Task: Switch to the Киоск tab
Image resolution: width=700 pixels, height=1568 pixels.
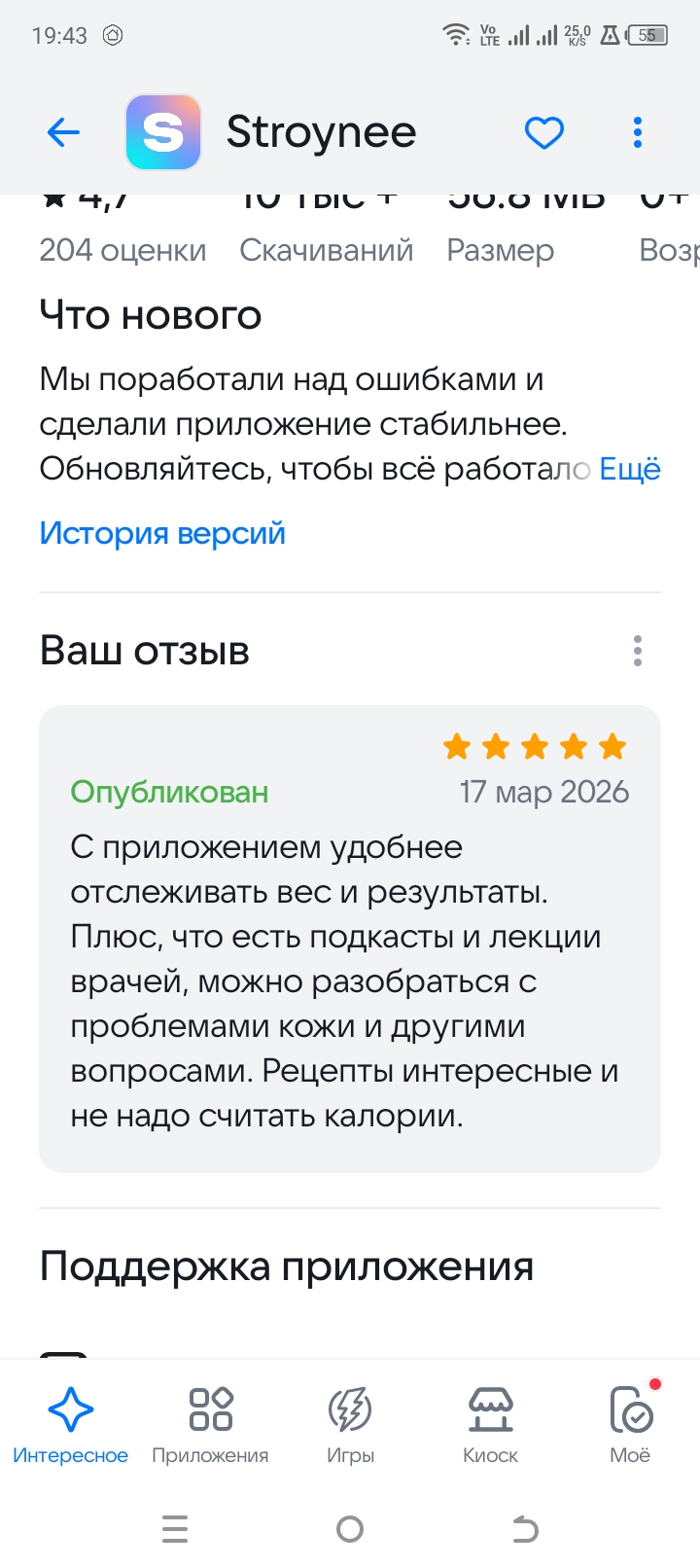Action: [490, 1425]
